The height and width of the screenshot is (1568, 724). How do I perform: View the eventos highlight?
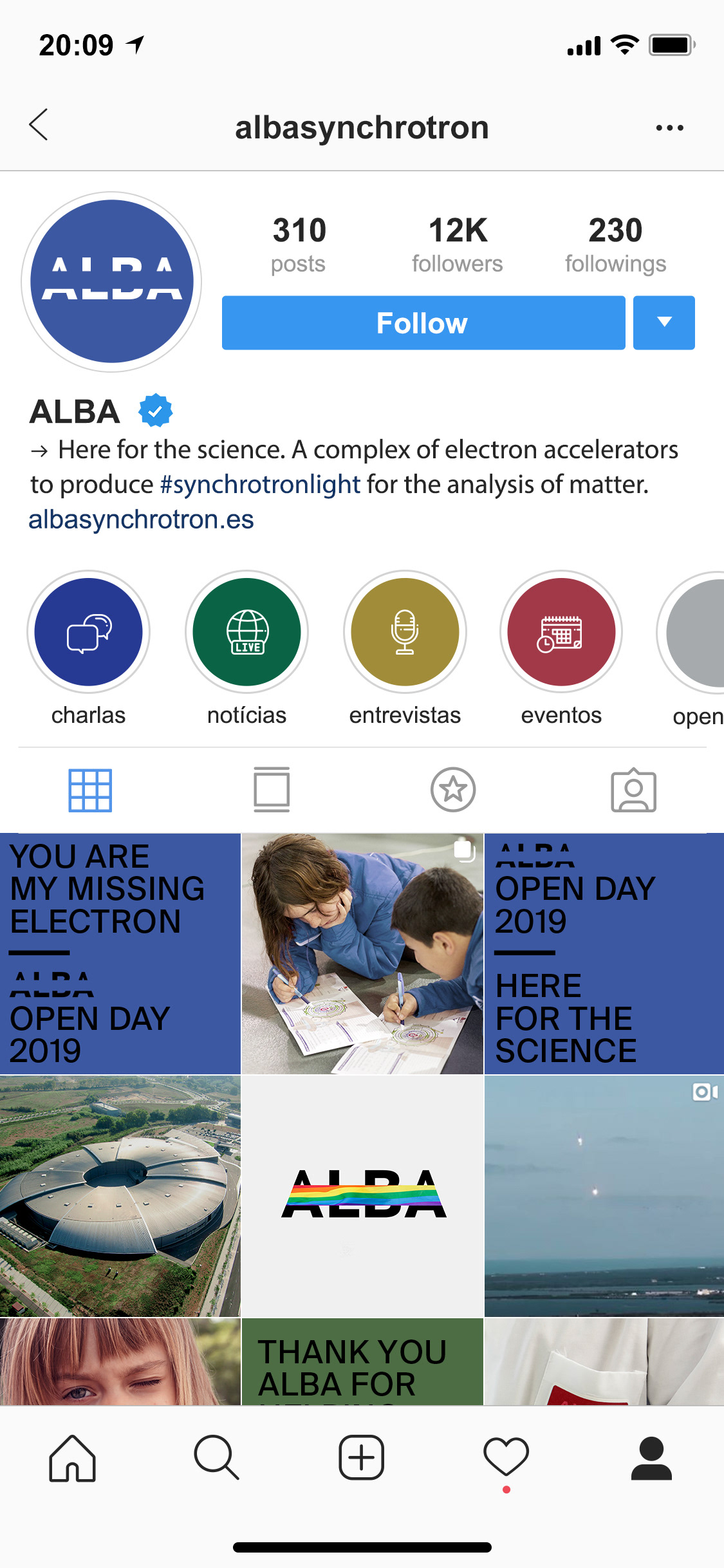pos(561,631)
